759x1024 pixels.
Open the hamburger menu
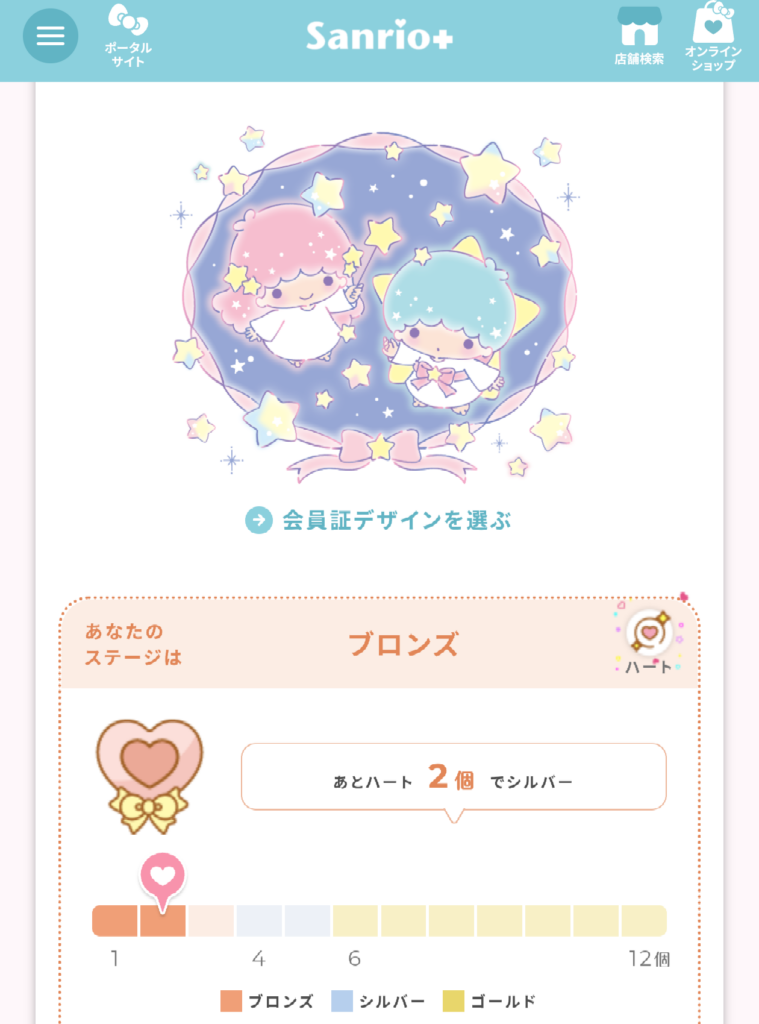(x=50, y=36)
